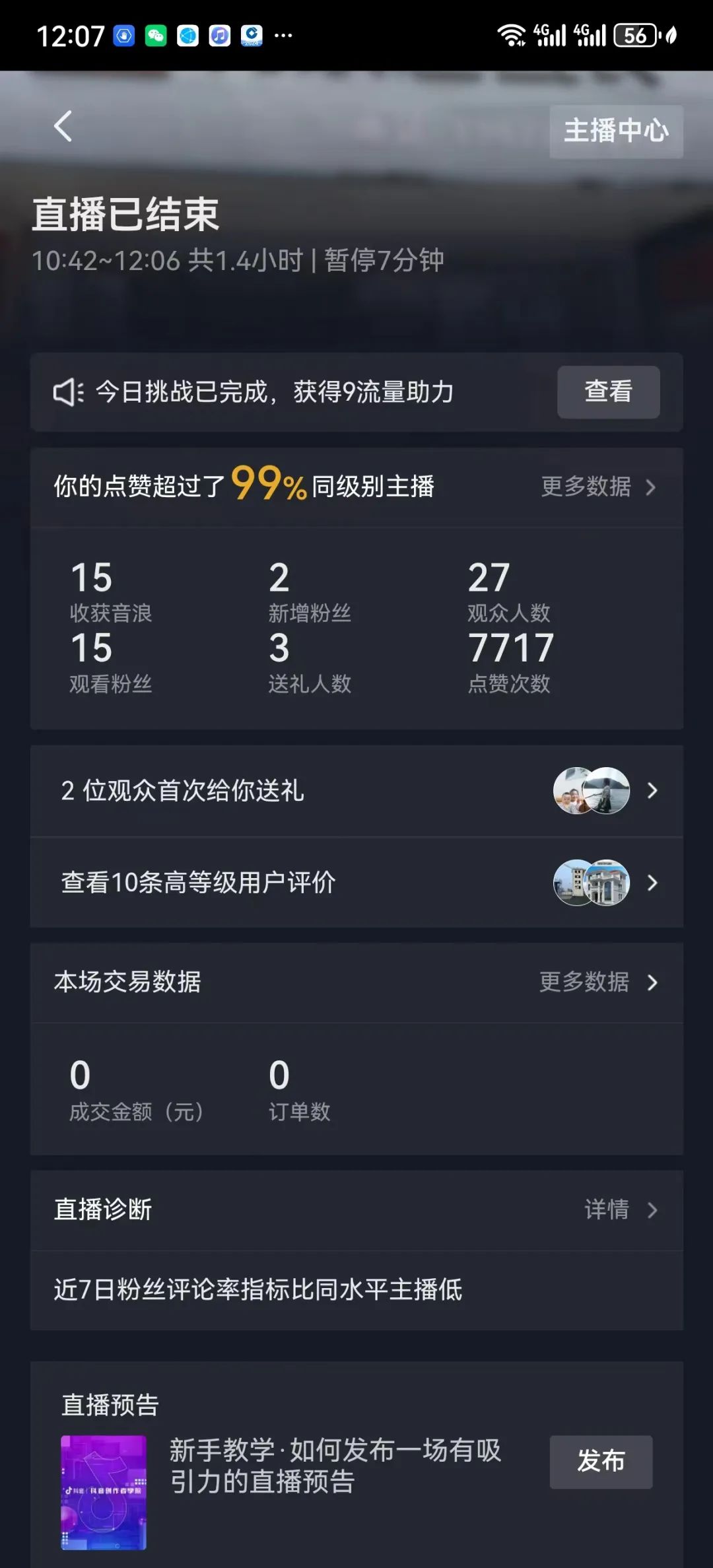Viewport: 713px width, 1568px height.
Task: Tap 查看 for today's challenge reward
Action: [608, 392]
